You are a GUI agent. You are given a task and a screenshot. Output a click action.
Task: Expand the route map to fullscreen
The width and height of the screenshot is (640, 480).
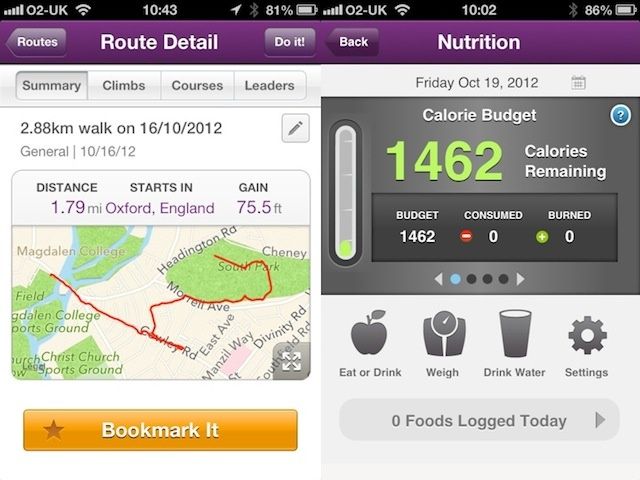point(292,363)
